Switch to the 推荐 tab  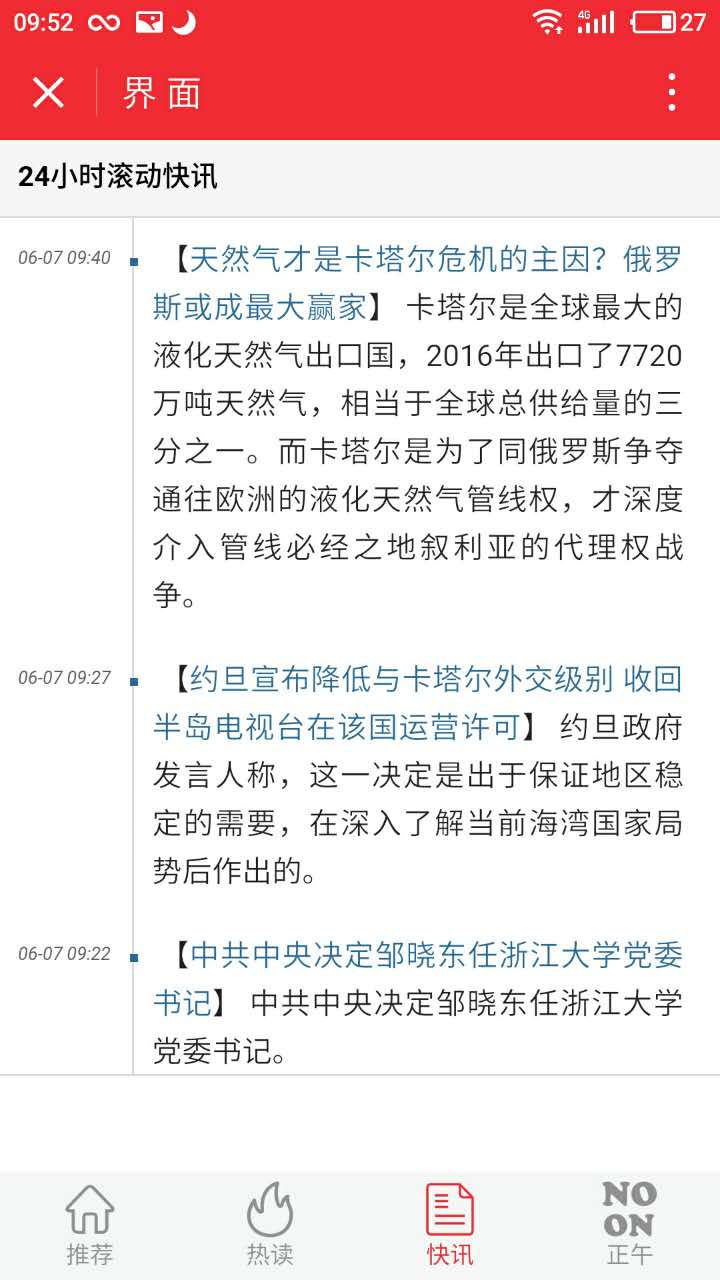[x=90, y=1224]
